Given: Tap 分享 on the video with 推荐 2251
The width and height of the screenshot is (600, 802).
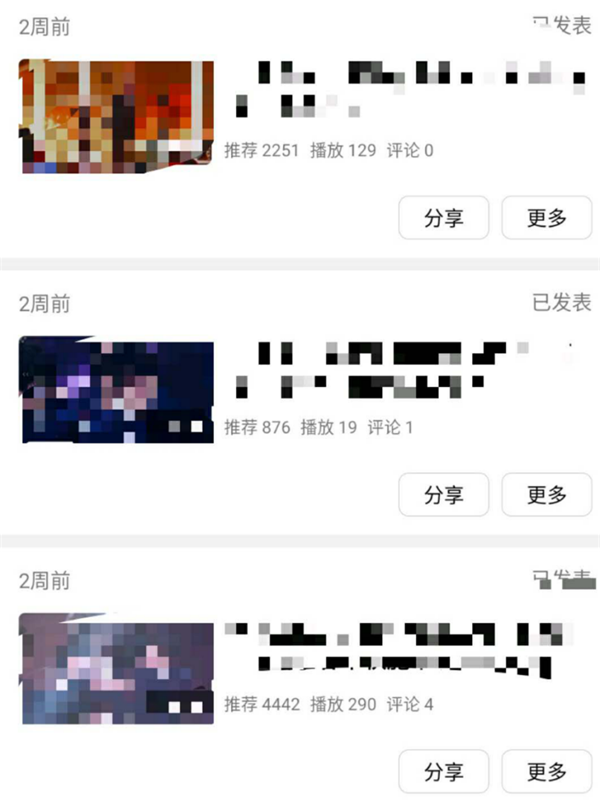Looking at the screenshot, I should (x=444, y=218).
